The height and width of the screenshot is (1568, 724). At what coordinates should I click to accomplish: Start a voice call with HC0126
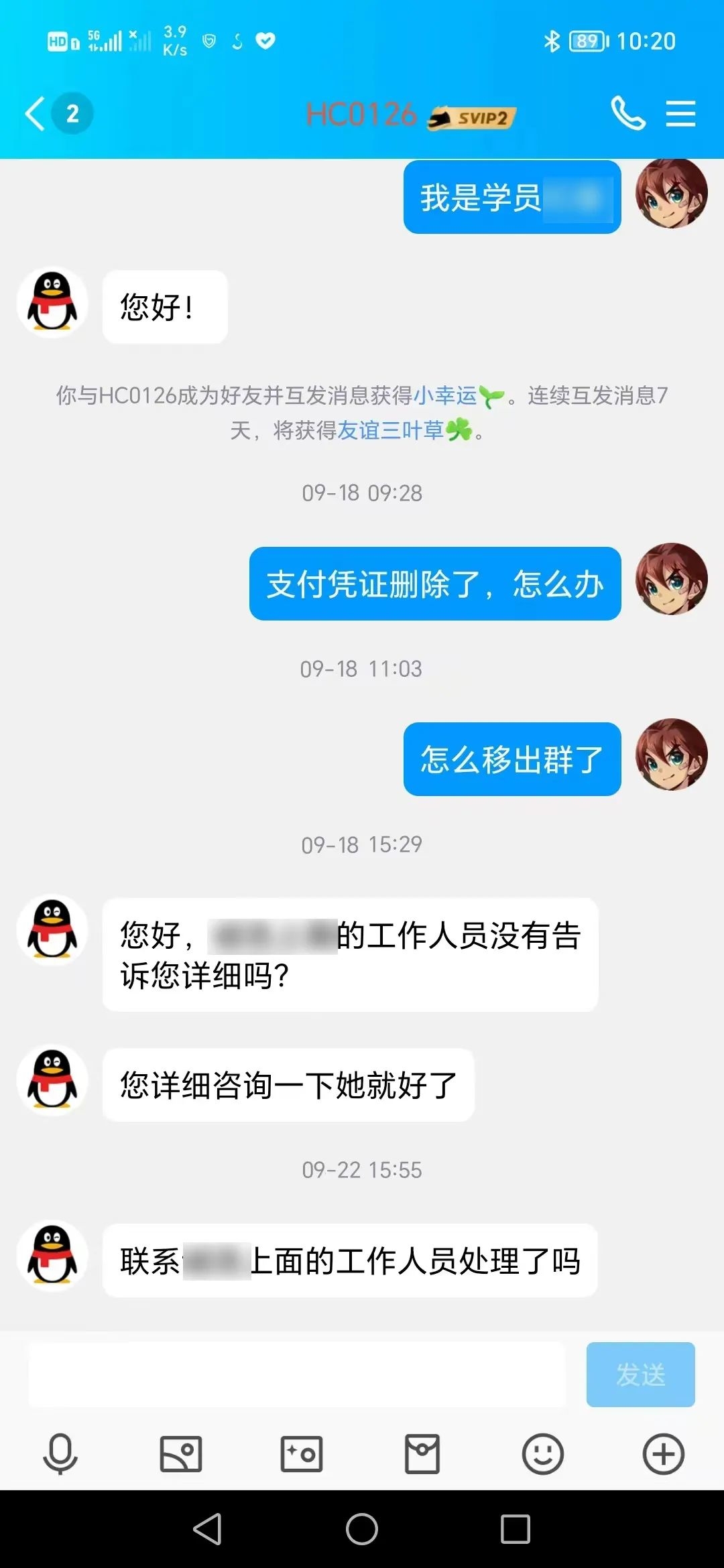pyautogui.click(x=627, y=113)
